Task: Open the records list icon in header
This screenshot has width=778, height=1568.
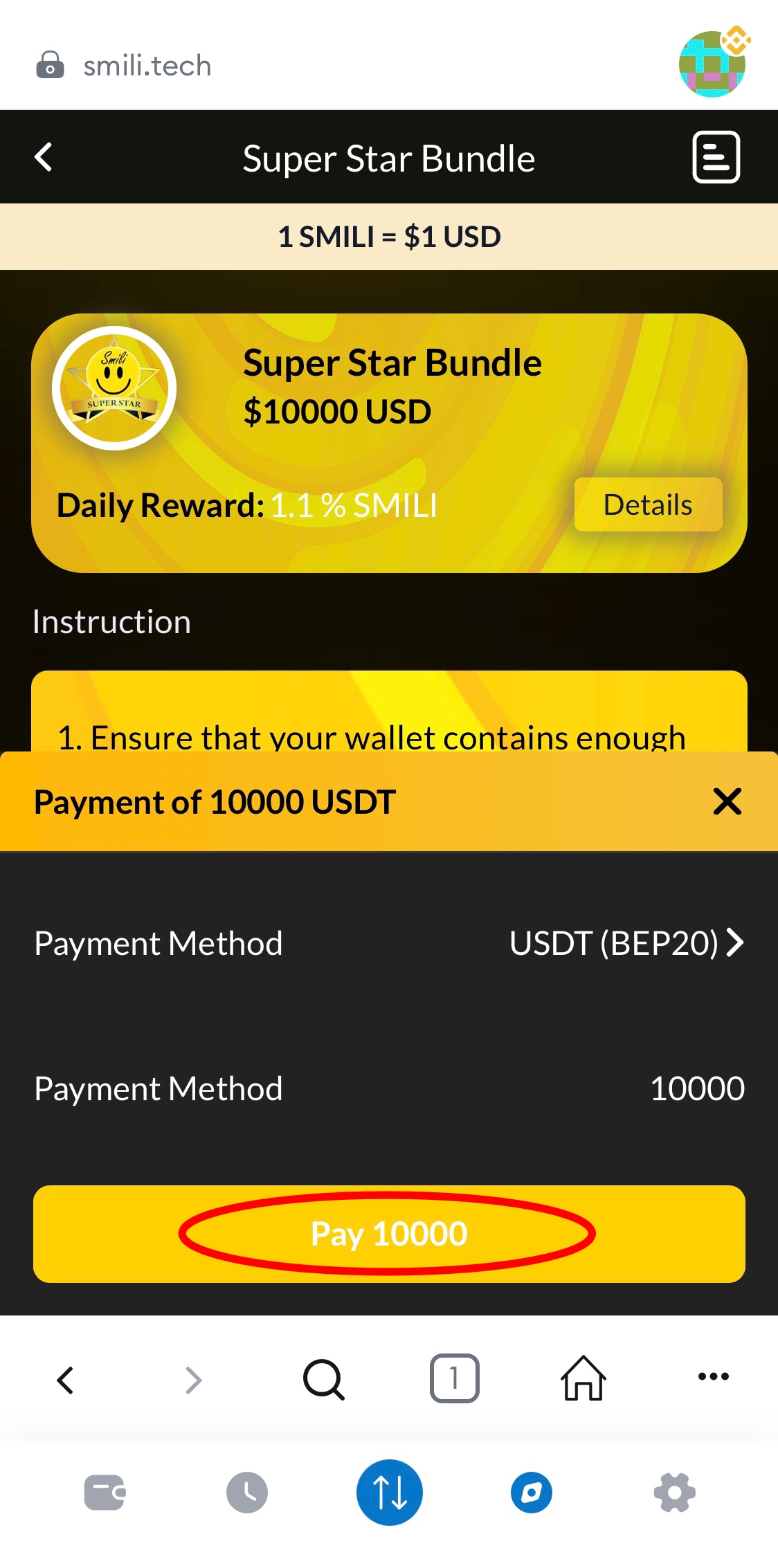Action: 716,157
